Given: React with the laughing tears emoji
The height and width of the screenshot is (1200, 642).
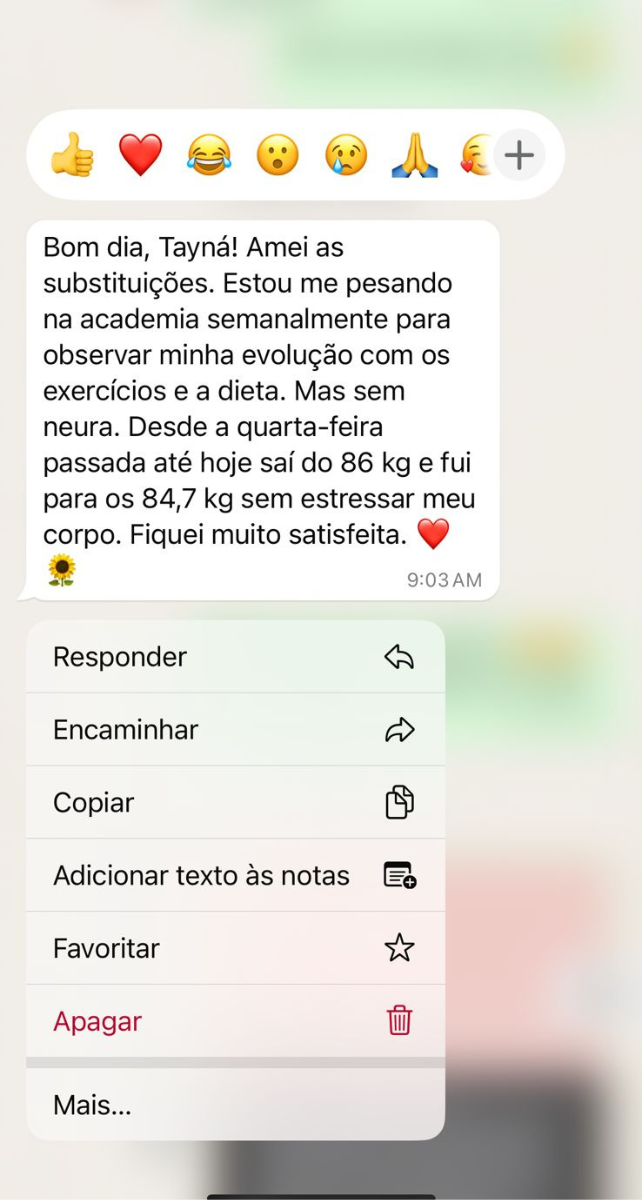Looking at the screenshot, I should coord(208,155).
